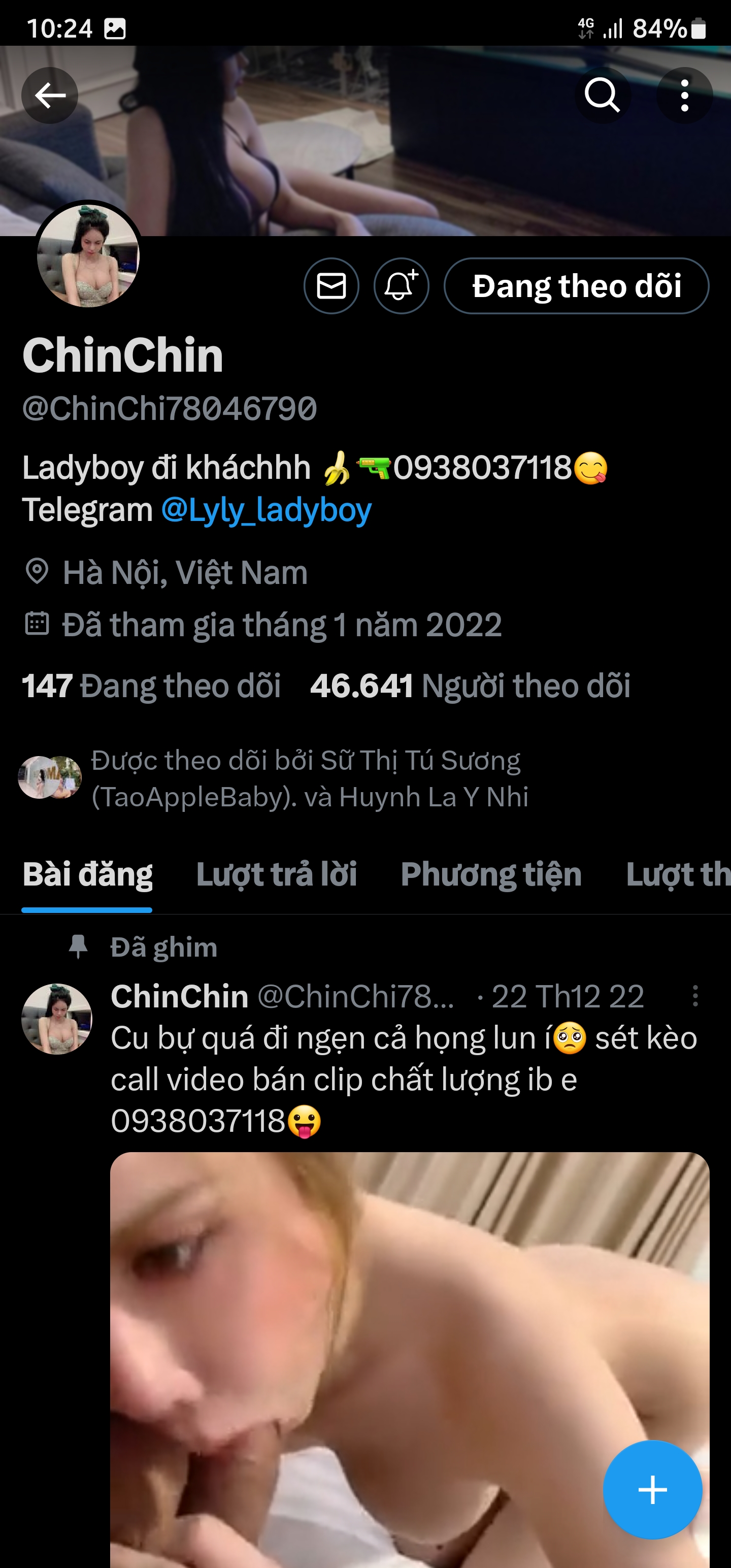731x1568 pixels.
Task: Select the Bài đăng tab
Action: pos(87,875)
